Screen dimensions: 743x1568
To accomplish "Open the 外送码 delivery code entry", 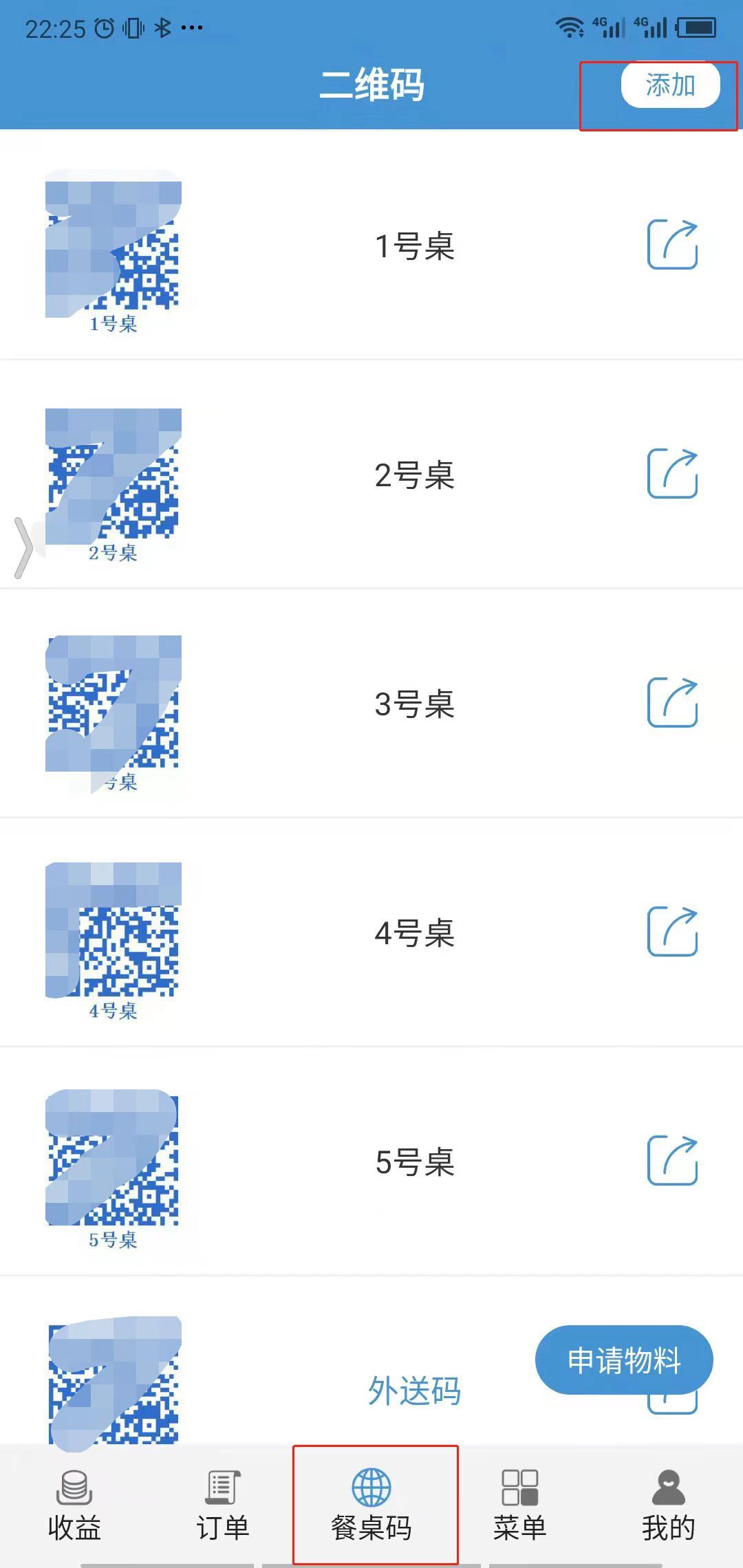I will [x=415, y=1389].
